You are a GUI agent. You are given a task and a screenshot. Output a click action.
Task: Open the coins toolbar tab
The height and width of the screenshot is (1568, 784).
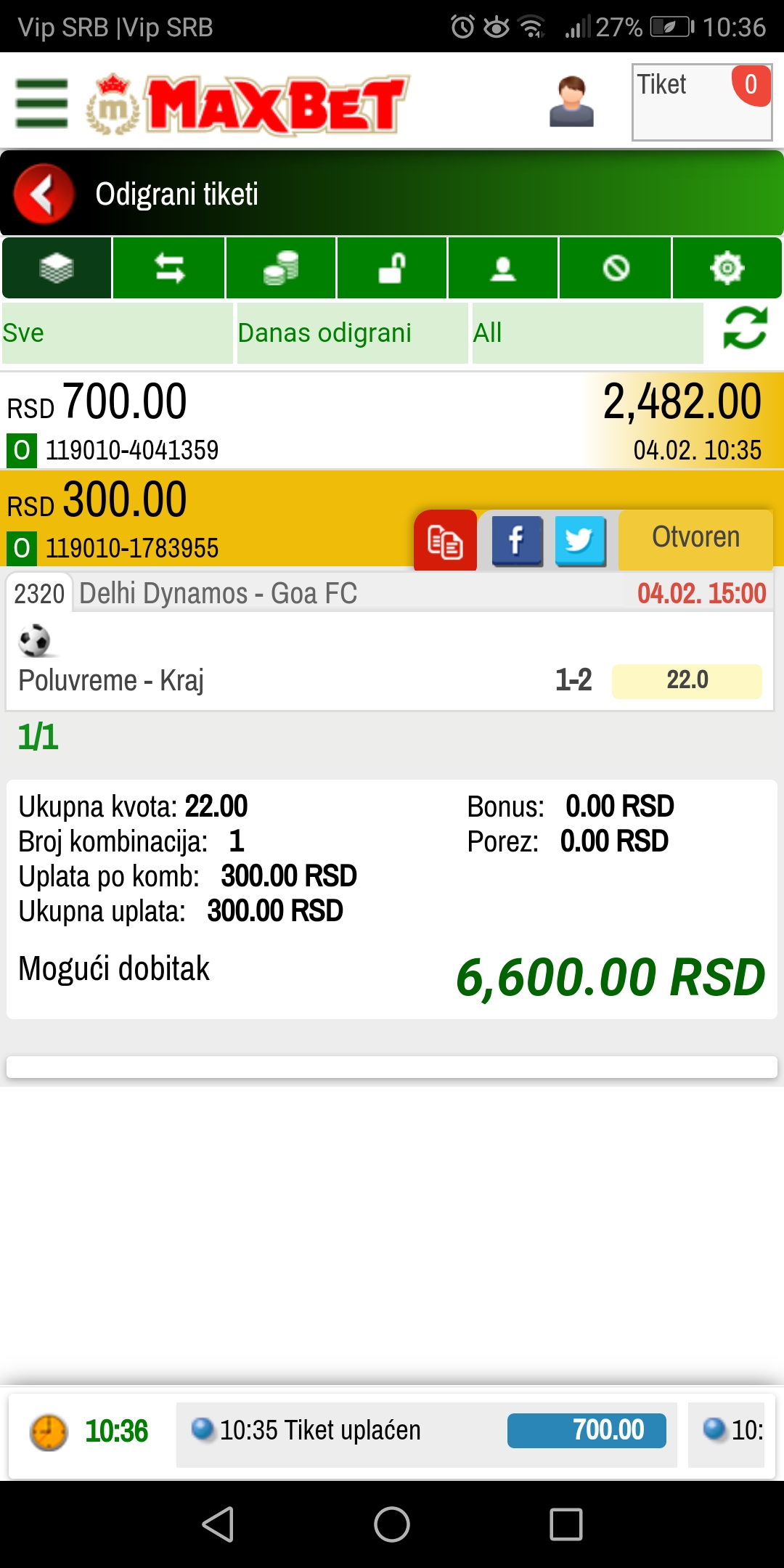coord(281,268)
